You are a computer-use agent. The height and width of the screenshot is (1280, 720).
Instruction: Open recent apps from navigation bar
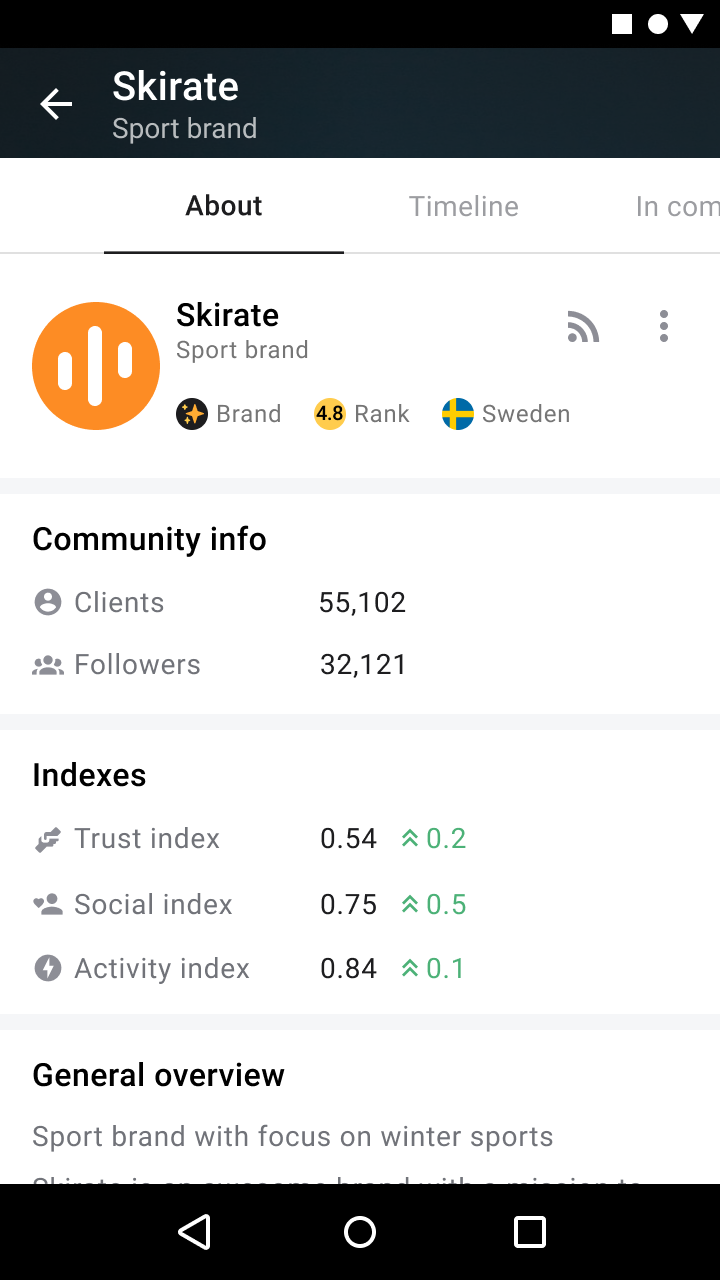tap(530, 1232)
